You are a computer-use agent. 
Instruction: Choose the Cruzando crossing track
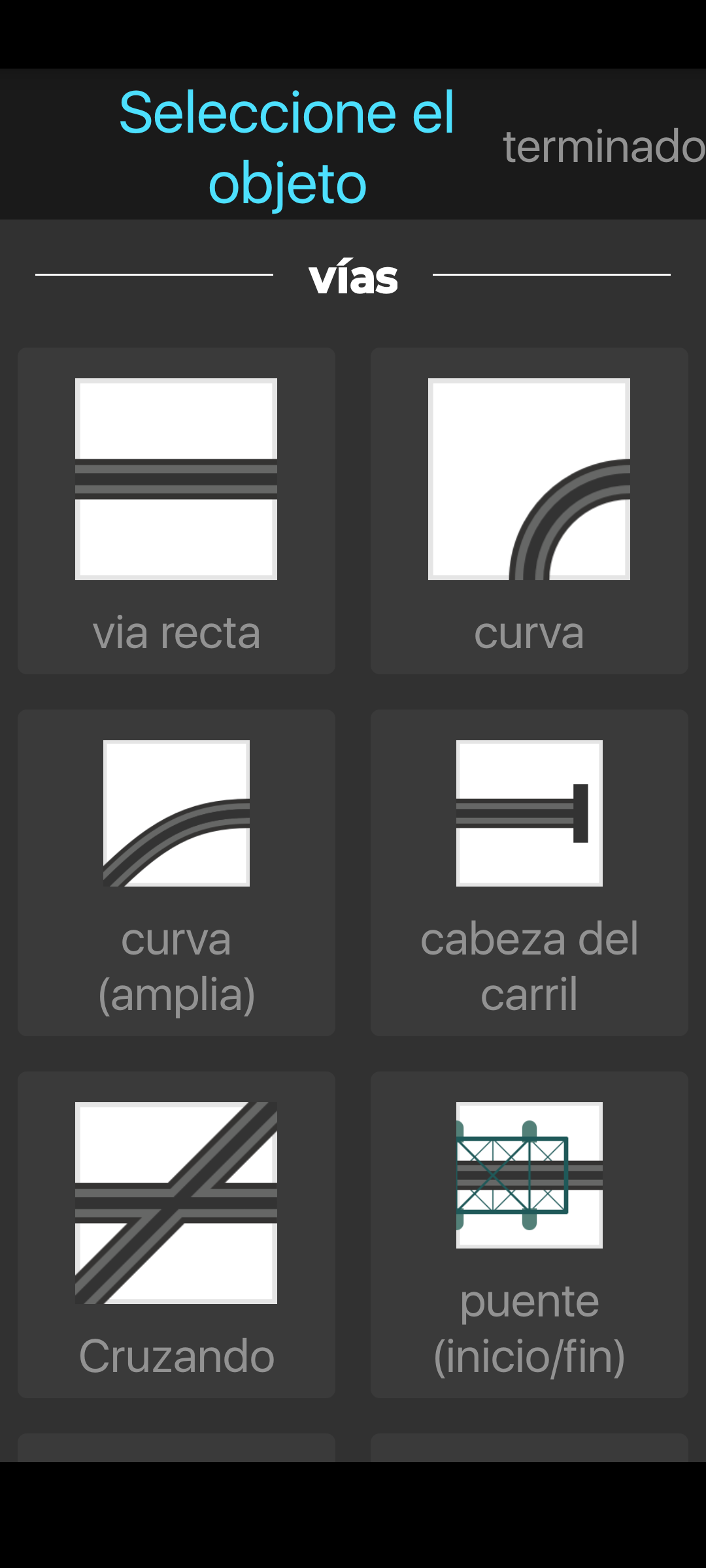point(176,1235)
